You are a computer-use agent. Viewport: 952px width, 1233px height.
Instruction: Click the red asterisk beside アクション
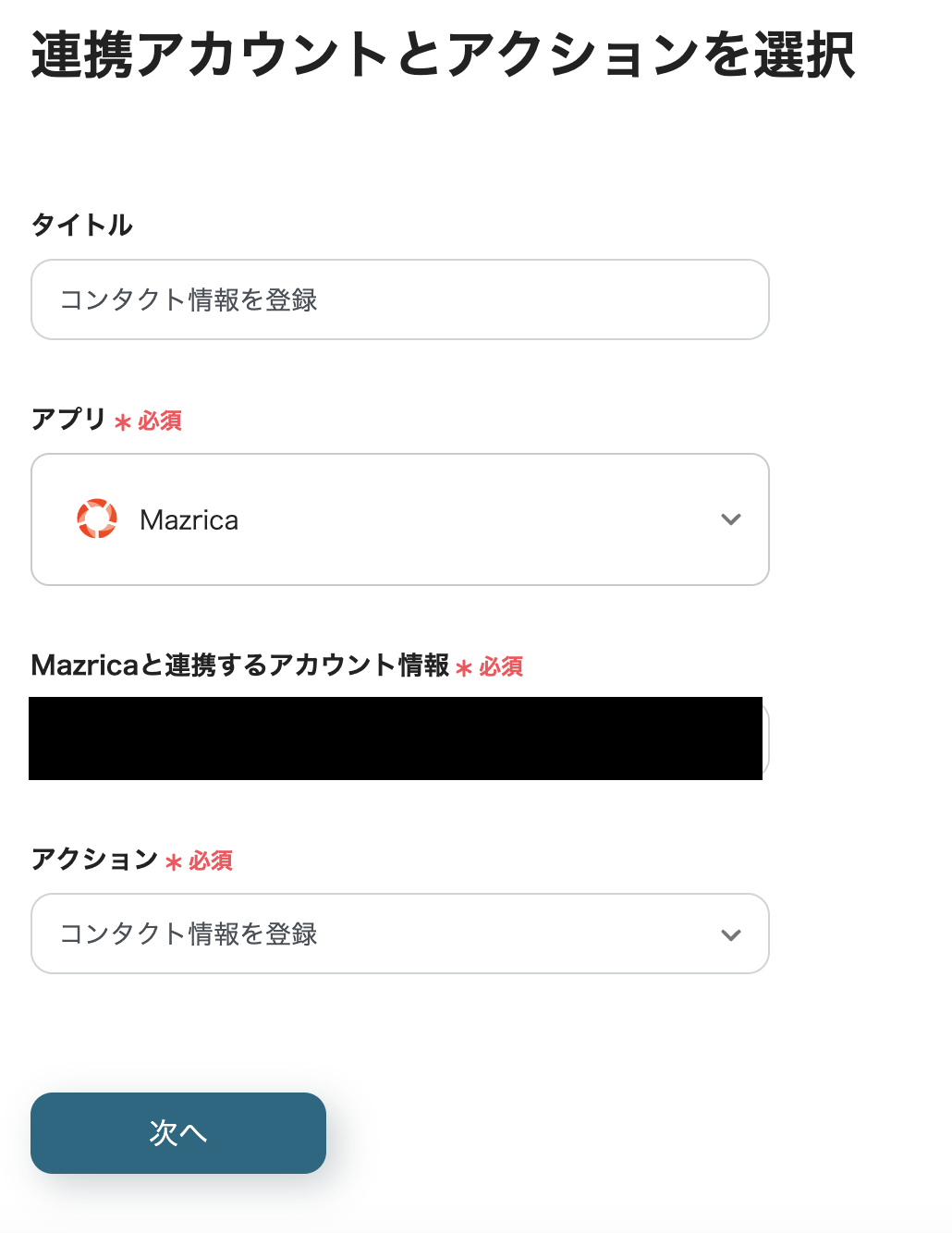(x=174, y=863)
